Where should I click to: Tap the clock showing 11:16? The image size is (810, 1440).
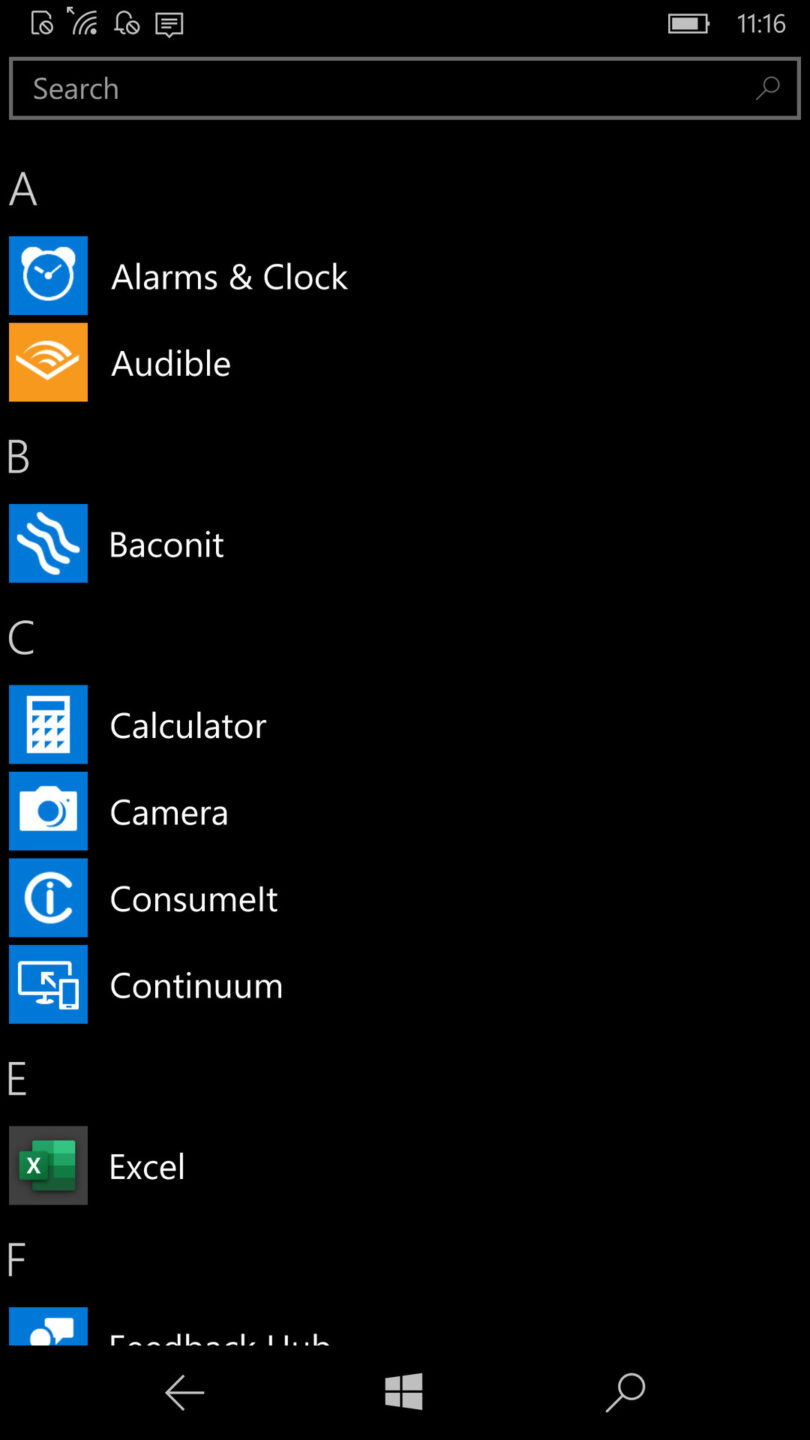(761, 23)
